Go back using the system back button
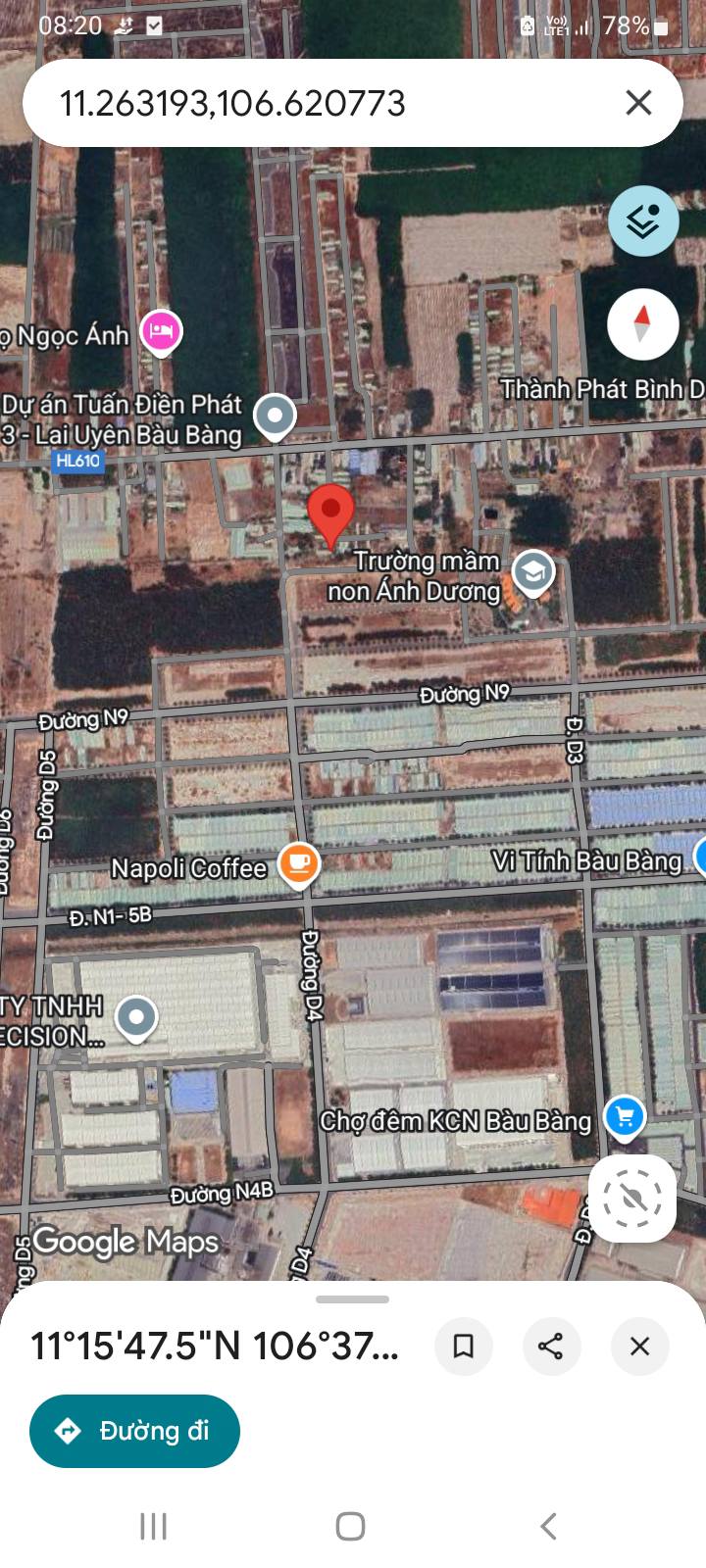Viewport: 706px width, 1568px height. pos(549,1526)
